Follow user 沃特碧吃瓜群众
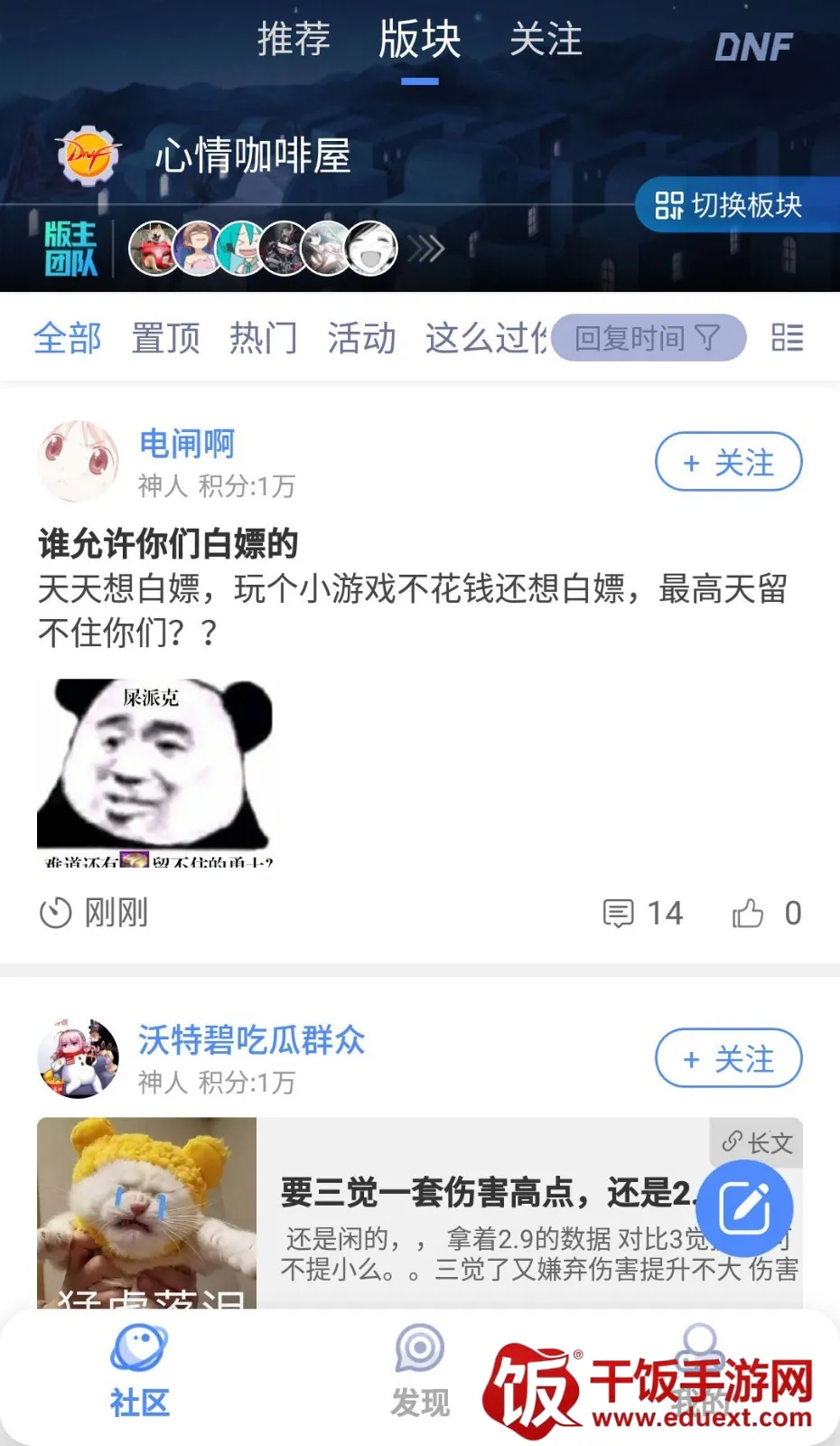The width and height of the screenshot is (840, 1446). 728,1058
